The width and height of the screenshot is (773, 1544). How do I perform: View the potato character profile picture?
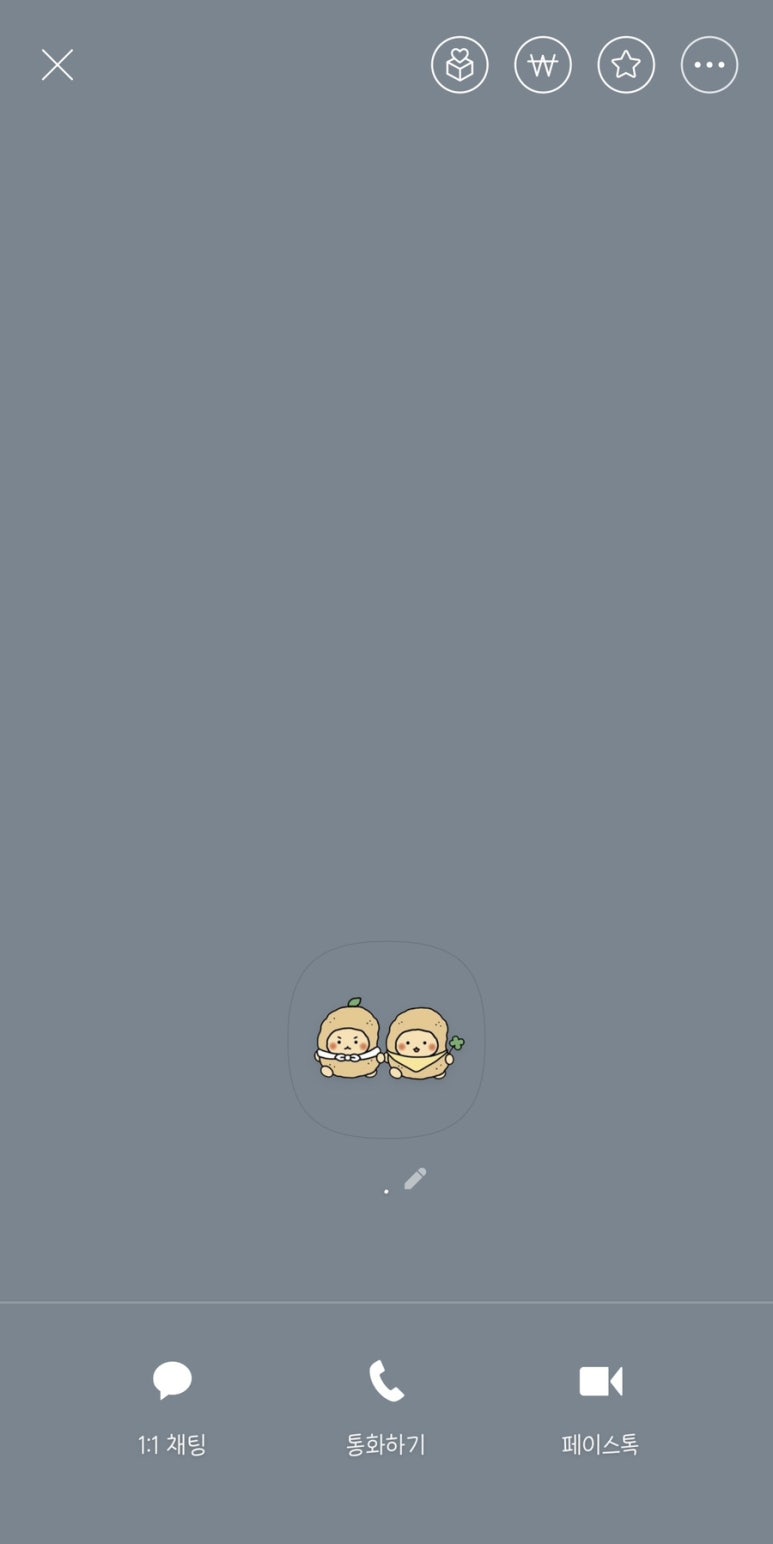click(387, 1040)
